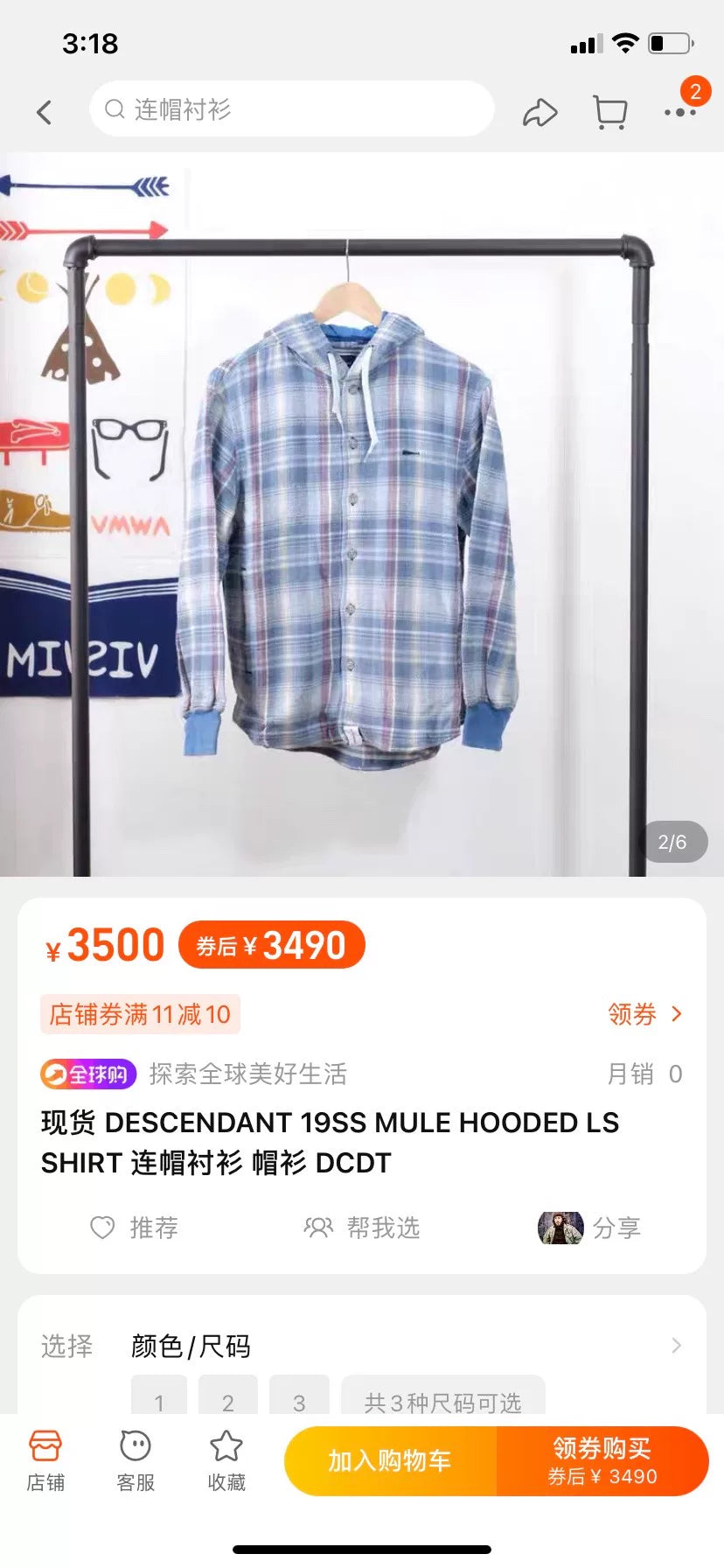The height and width of the screenshot is (1568, 724).
Task: Open the shopping cart icon
Action: tap(609, 111)
